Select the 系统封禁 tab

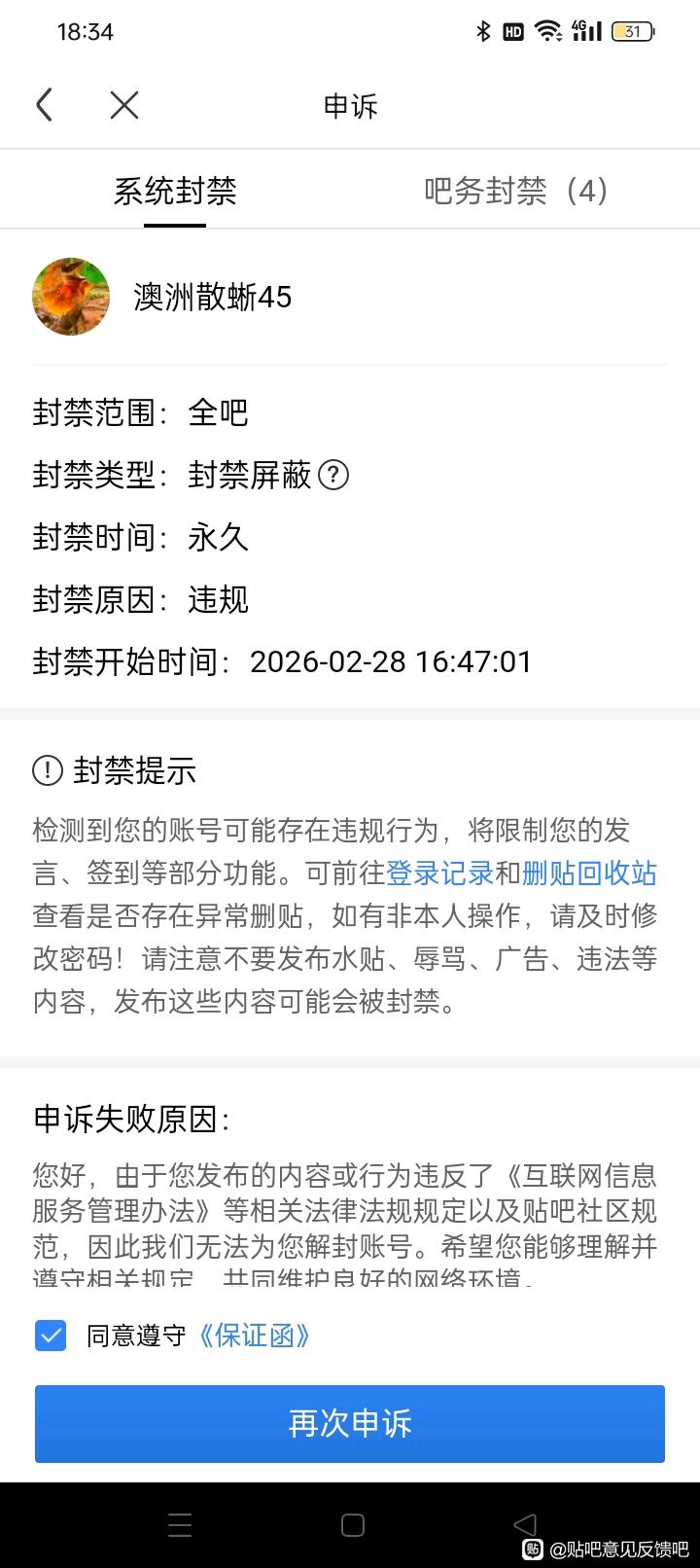(175, 191)
